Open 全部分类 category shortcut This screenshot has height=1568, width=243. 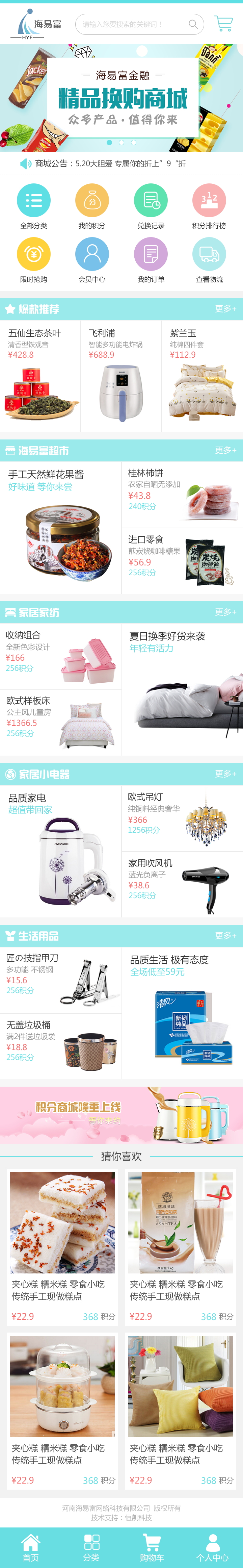click(x=33, y=206)
